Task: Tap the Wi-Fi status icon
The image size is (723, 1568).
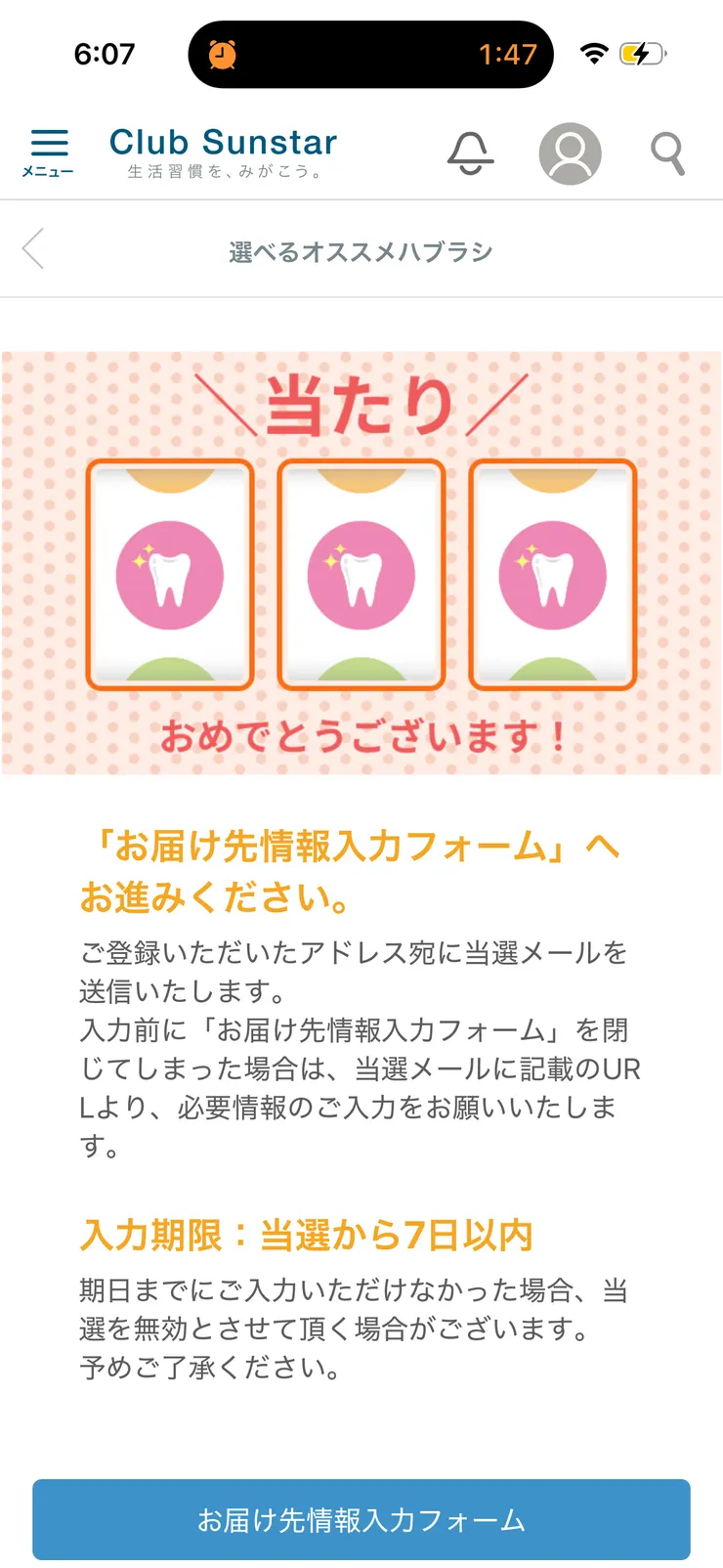Action: pos(594,55)
